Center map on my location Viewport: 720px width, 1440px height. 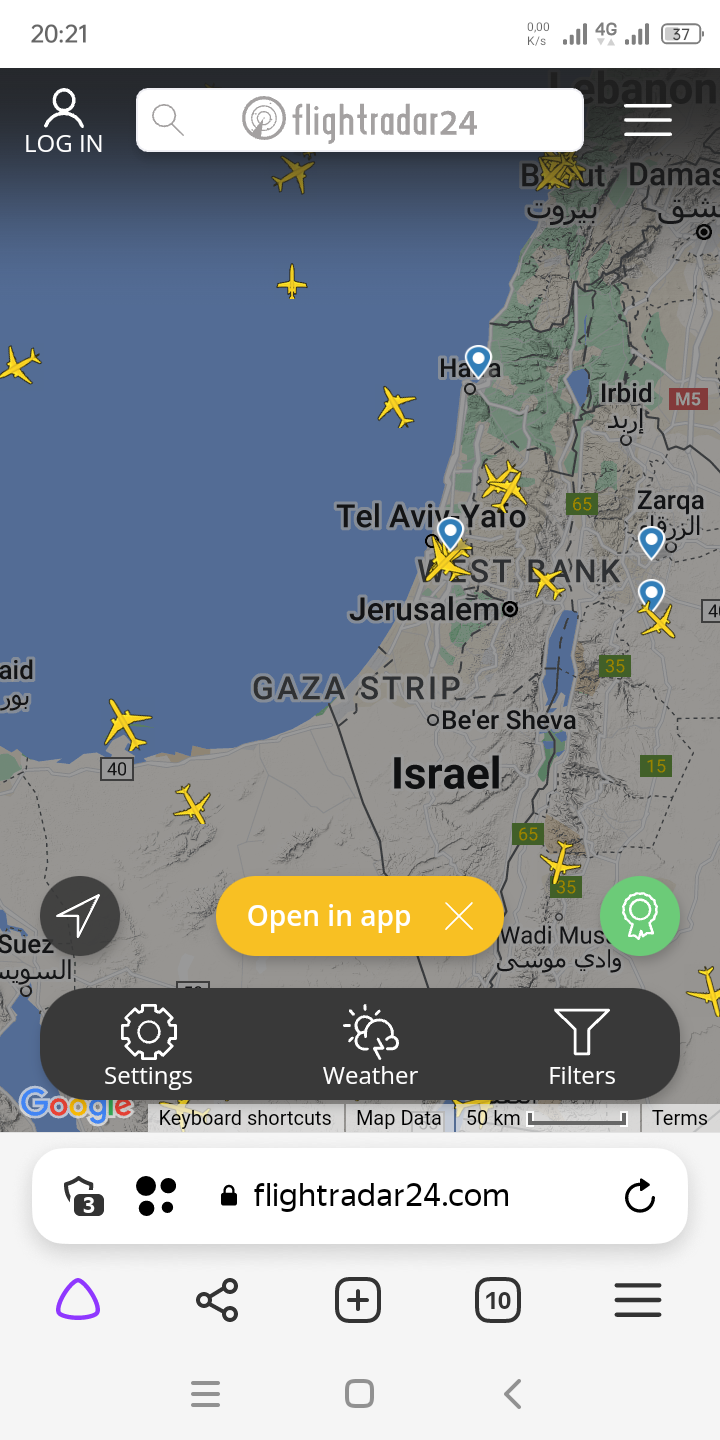(80, 915)
